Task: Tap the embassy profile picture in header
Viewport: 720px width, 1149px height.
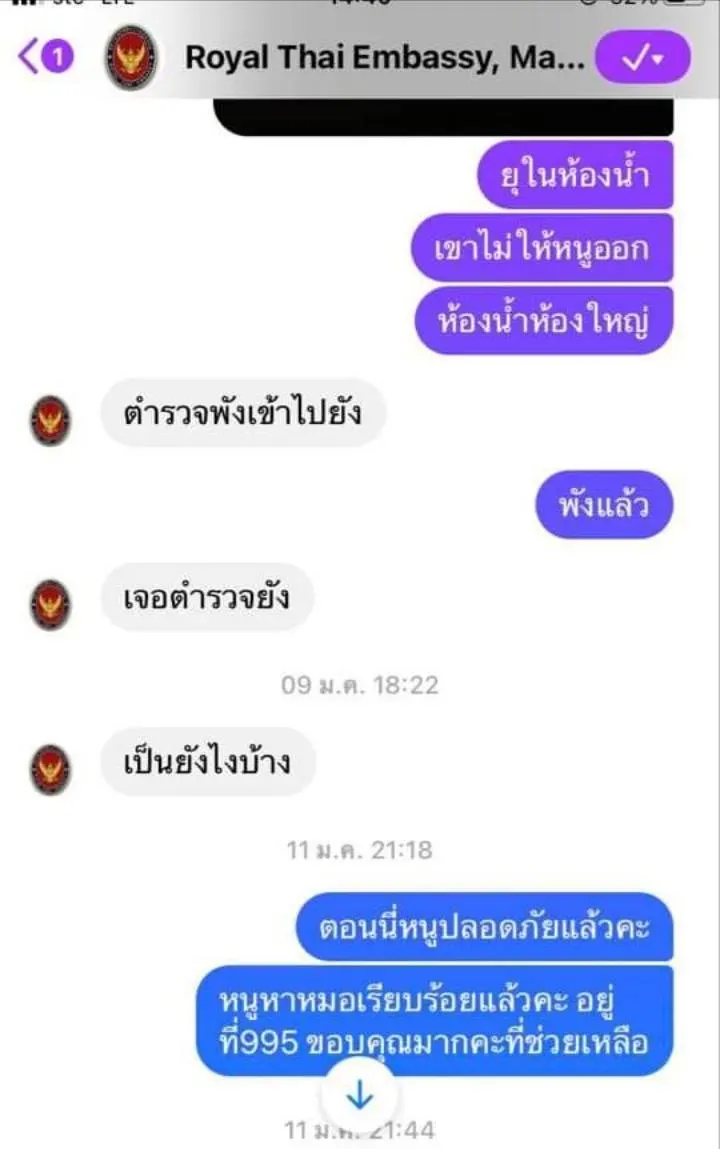Action: coord(131,59)
